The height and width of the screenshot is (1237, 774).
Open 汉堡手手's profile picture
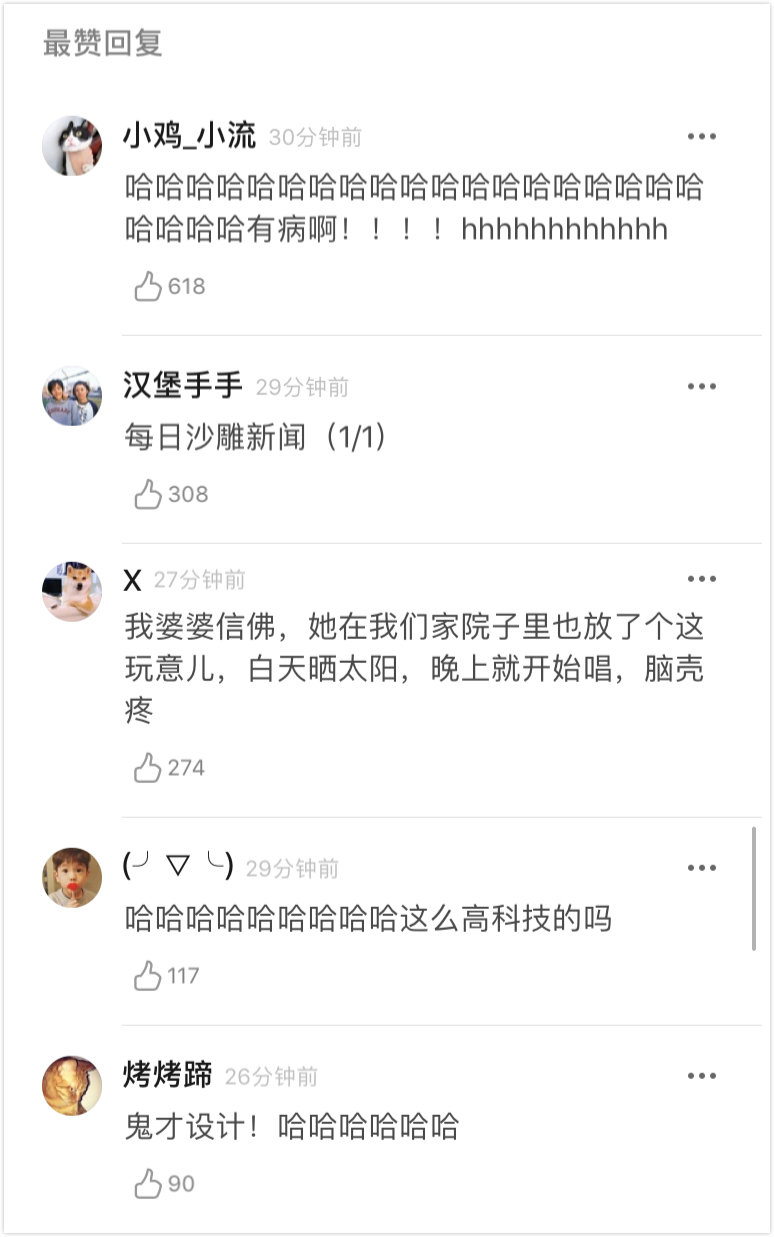(x=72, y=396)
